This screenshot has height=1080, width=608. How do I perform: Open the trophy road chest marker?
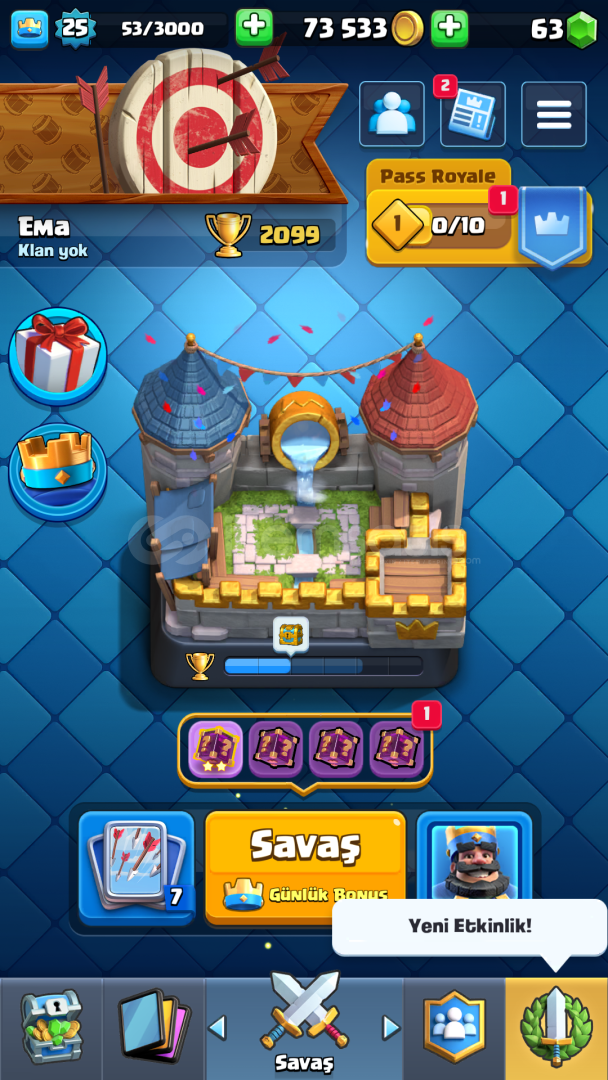[290, 634]
